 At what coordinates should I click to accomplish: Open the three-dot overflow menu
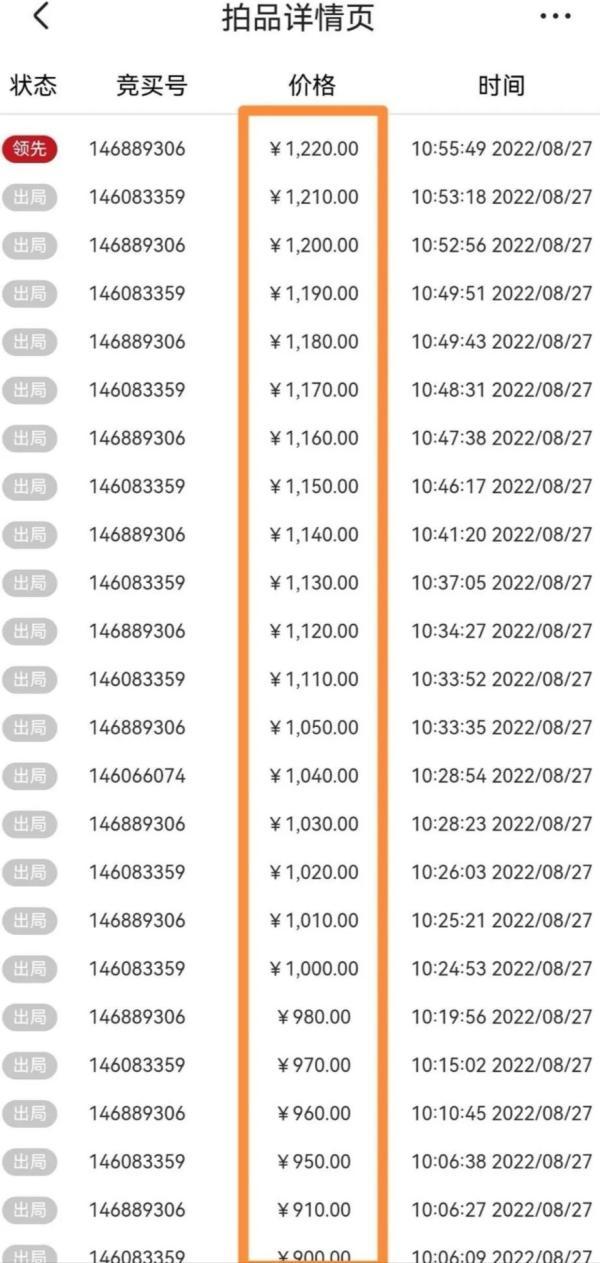(555, 17)
